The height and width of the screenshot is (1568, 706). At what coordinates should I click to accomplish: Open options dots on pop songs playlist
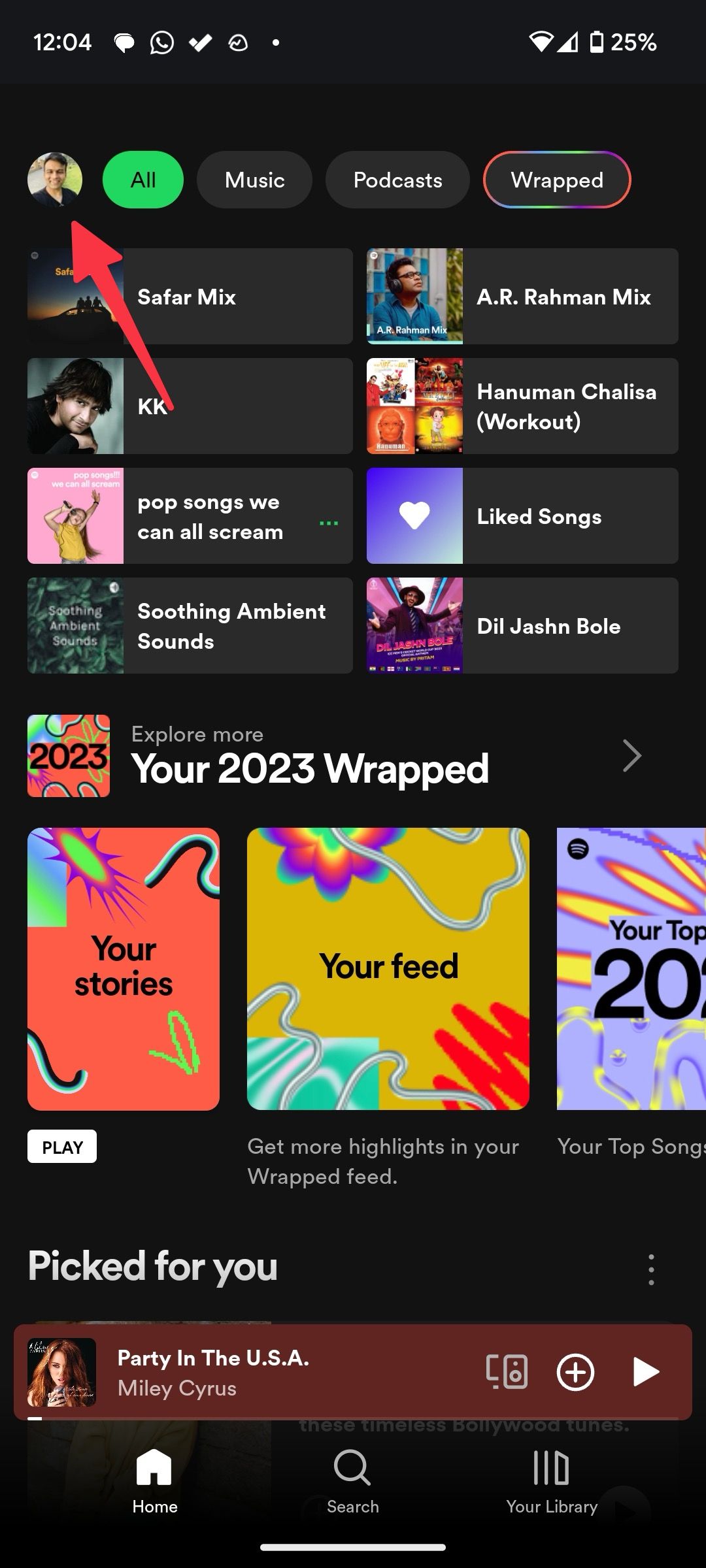tap(328, 523)
